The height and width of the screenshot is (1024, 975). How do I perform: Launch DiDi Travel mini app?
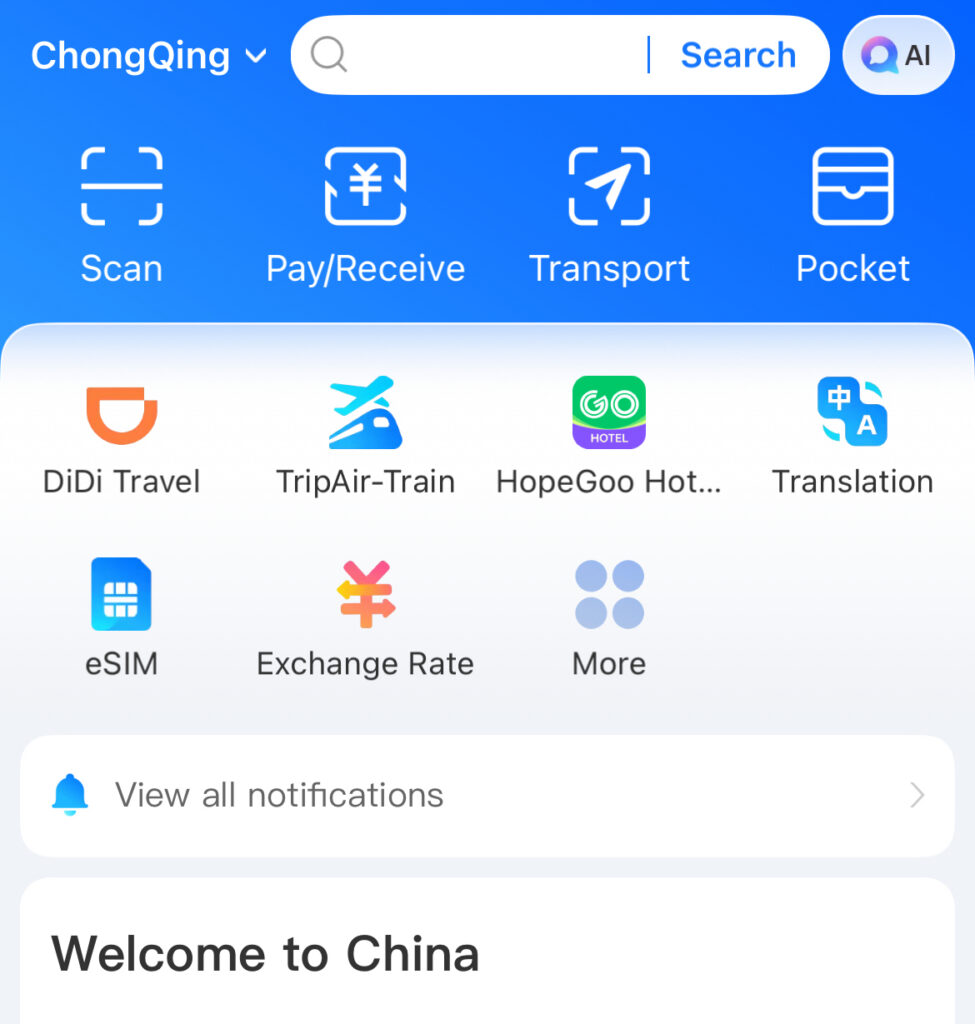click(x=122, y=436)
